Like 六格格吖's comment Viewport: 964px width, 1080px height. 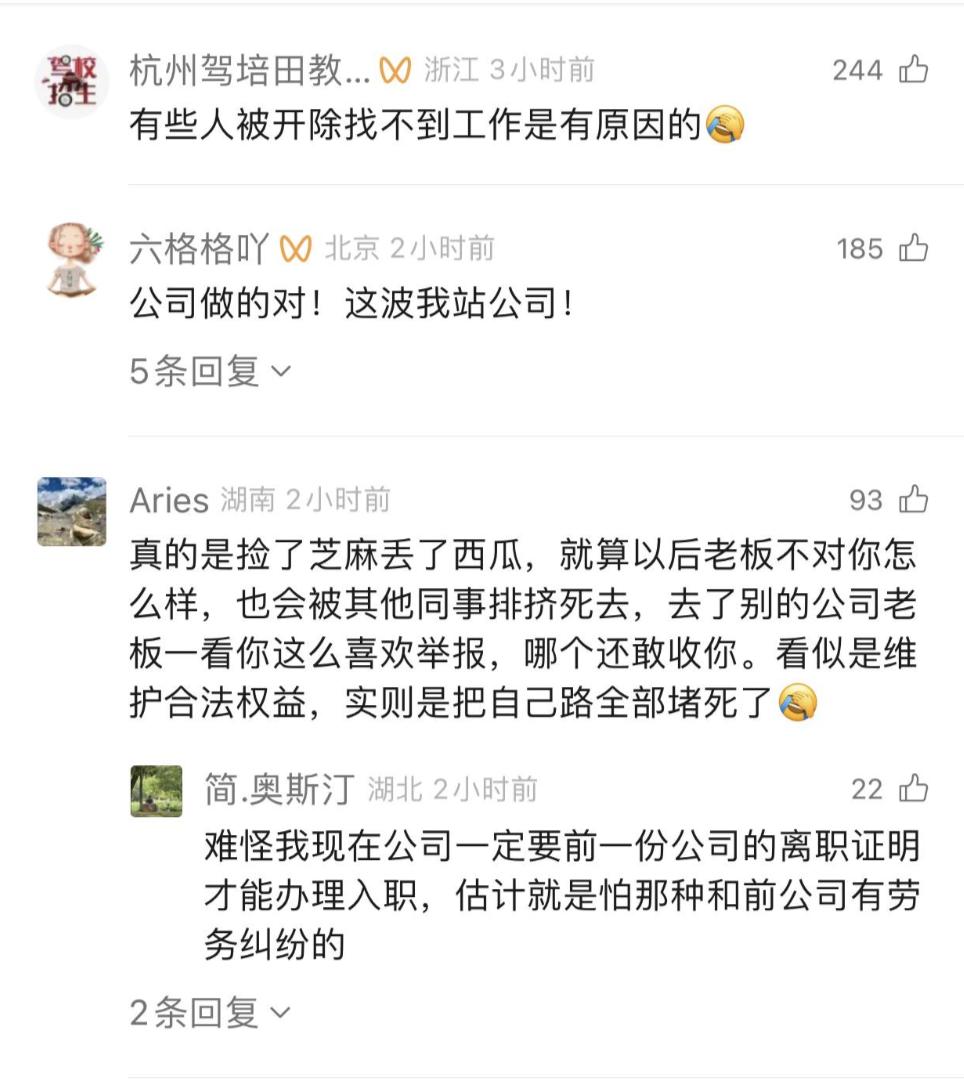914,248
